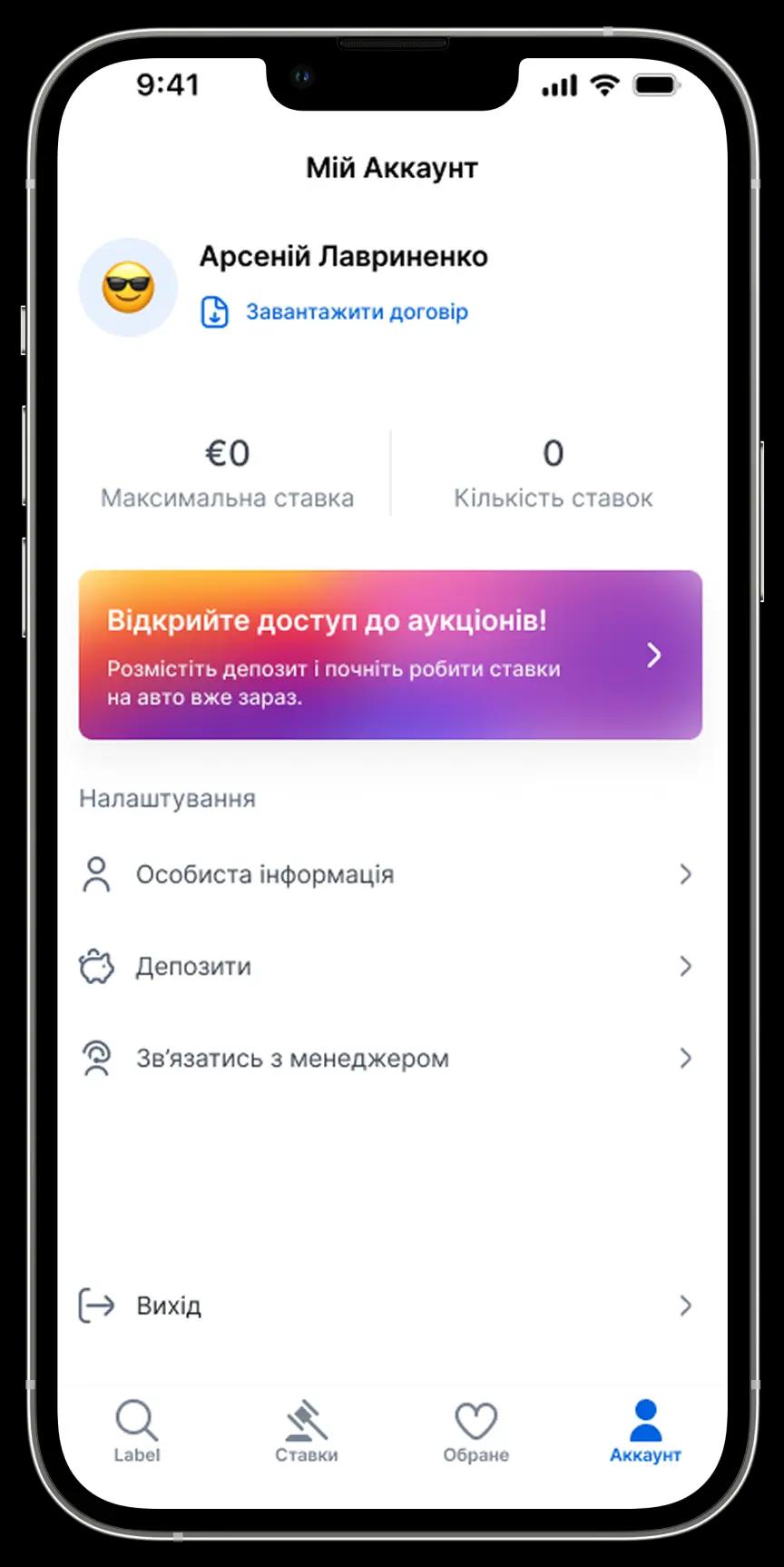
Task: Open the Відкрийте доступ до аукціонів banner
Action: click(x=390, y=655)
